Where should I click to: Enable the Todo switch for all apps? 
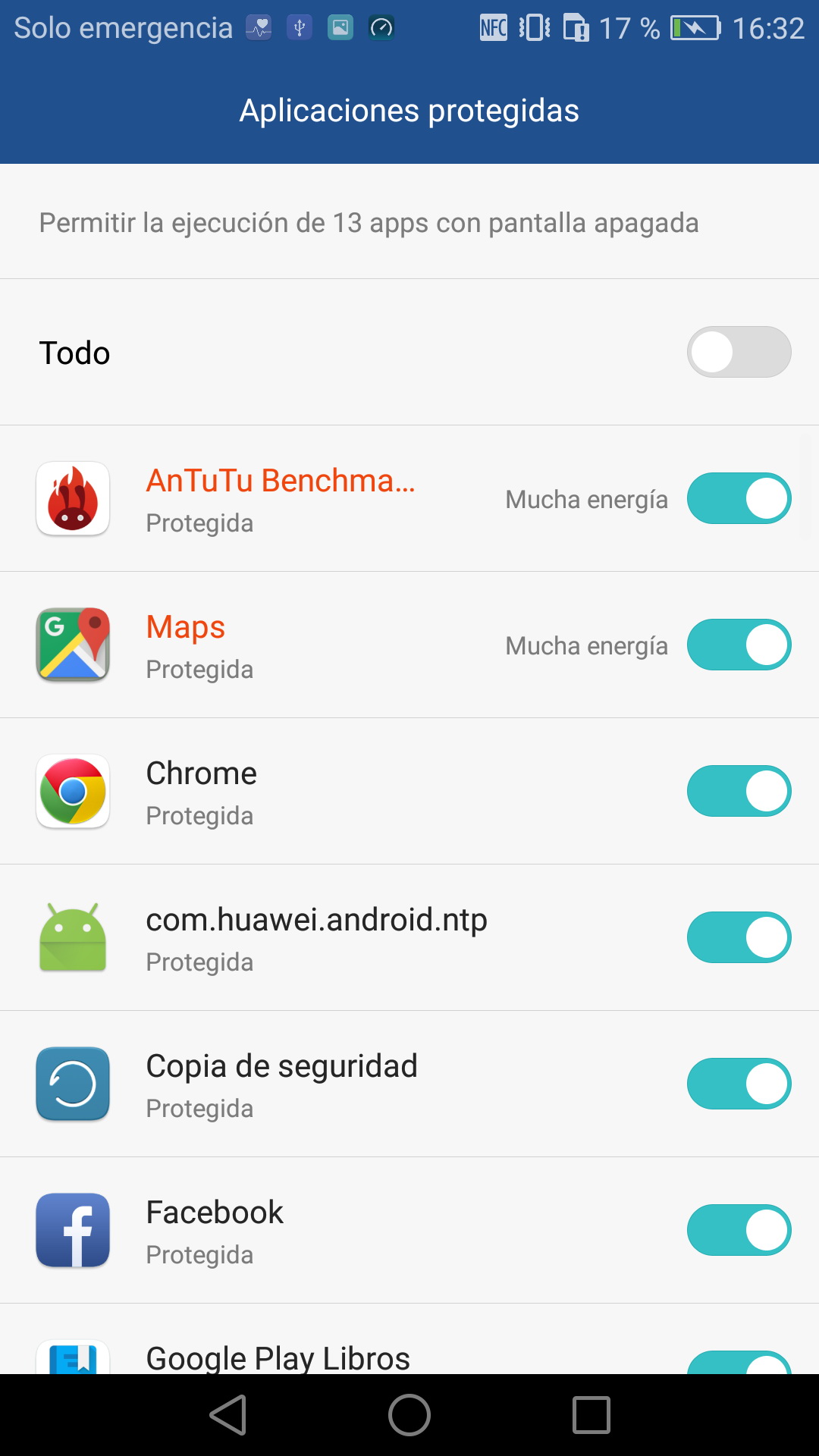(739, 352)
